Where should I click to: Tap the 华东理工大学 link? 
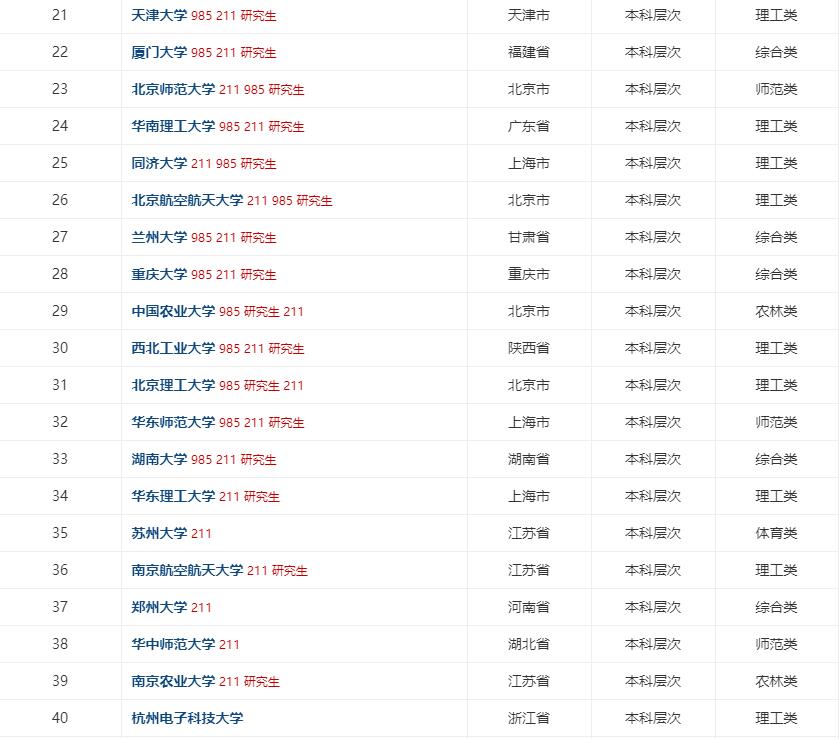[x=173, y=496]
